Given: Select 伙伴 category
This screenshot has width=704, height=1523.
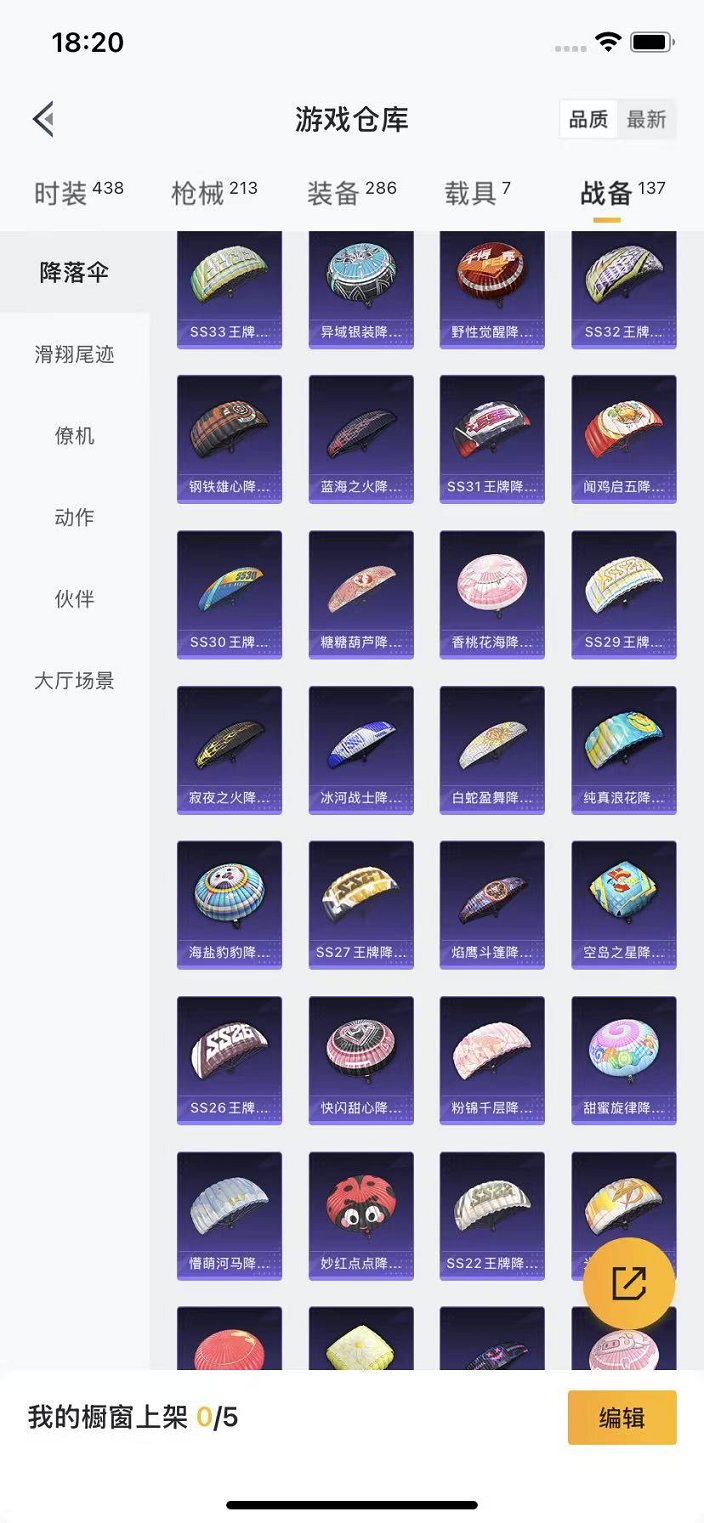Looking at the screenshot, I should (x=75, y=599).
